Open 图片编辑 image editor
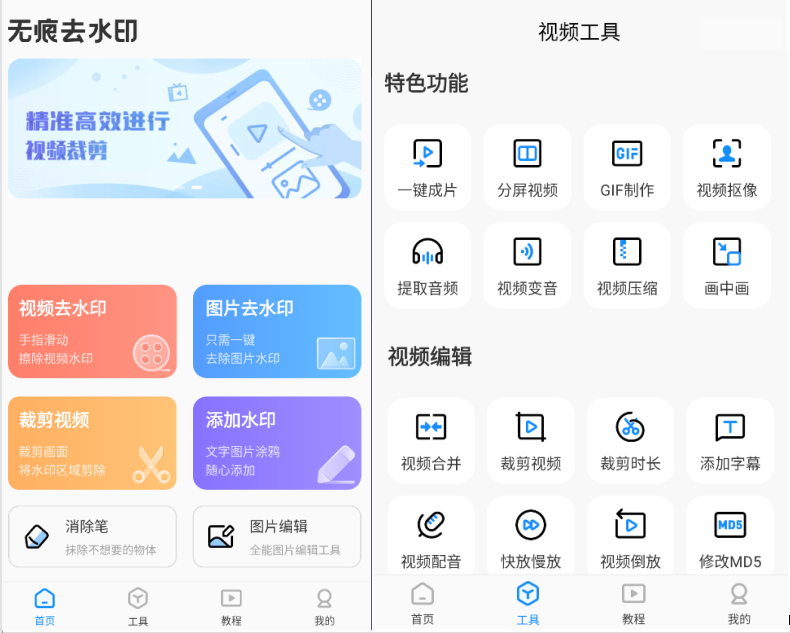 coord(277,536)
